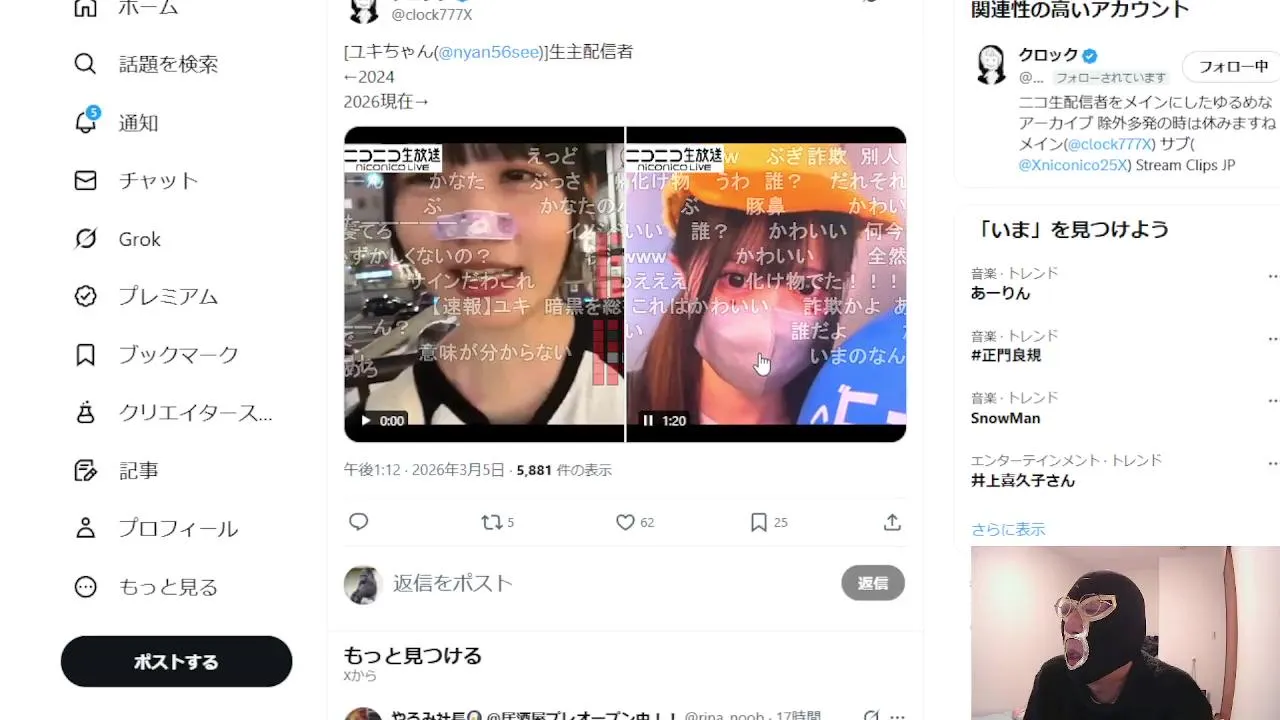Tap the ポストする button
The width and height of the screenshot is (1280, 720).
pos(176,662)
